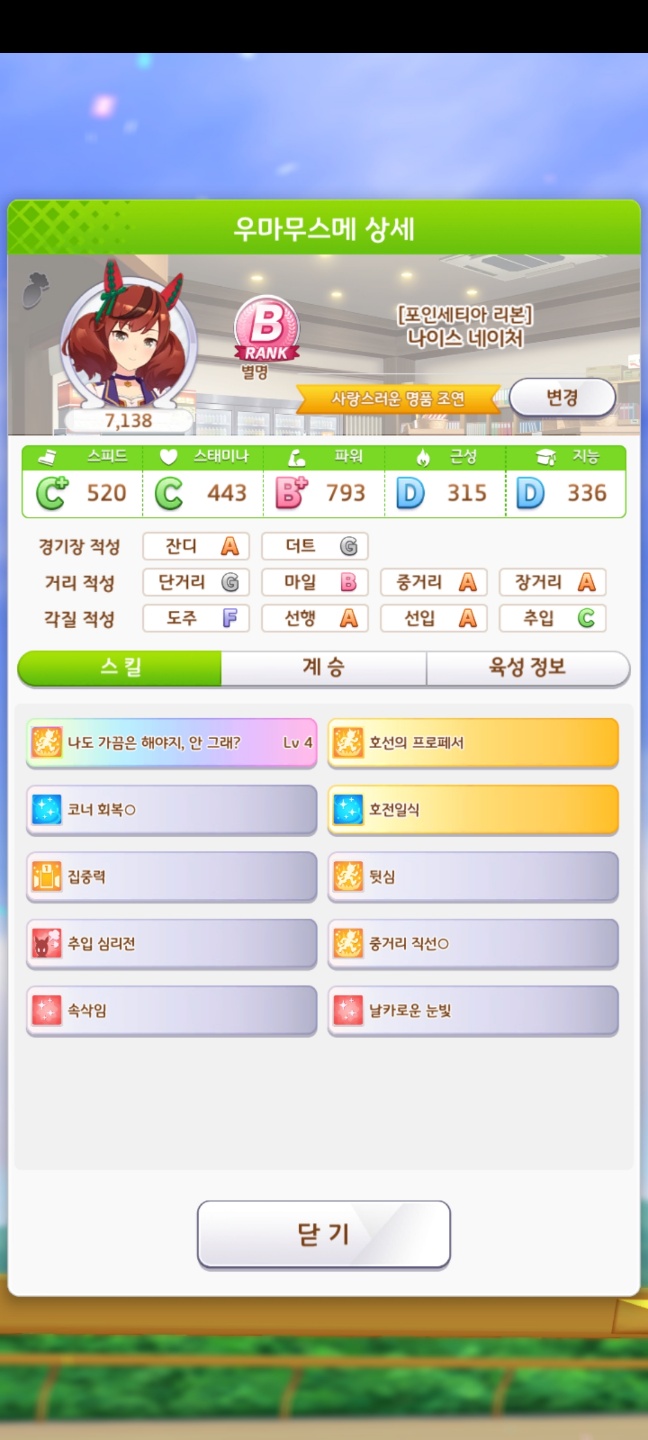Select the 스킬 tab
The width and height of the screenshot is (648, 1440).
coord(120,668)
